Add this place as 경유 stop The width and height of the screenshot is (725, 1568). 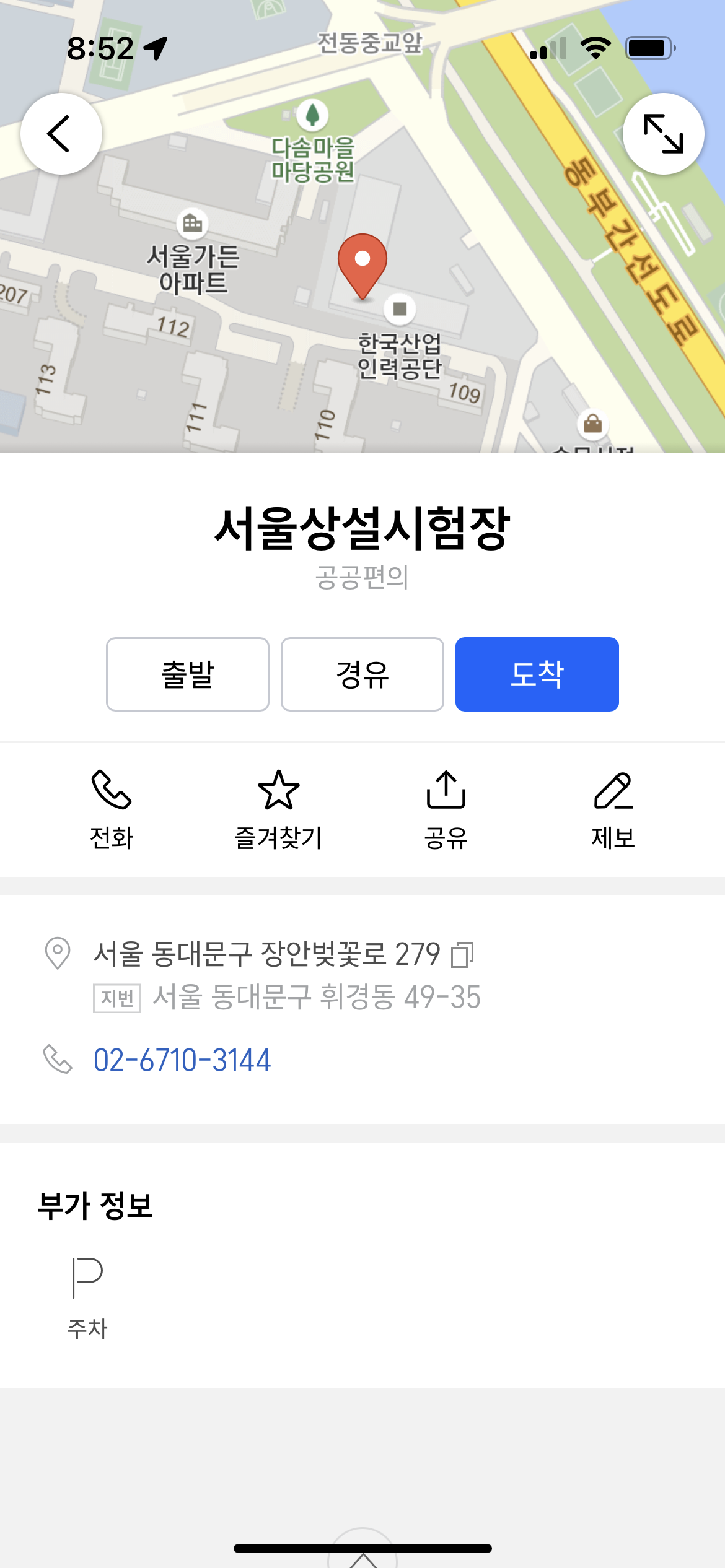(x=362, y=674)
